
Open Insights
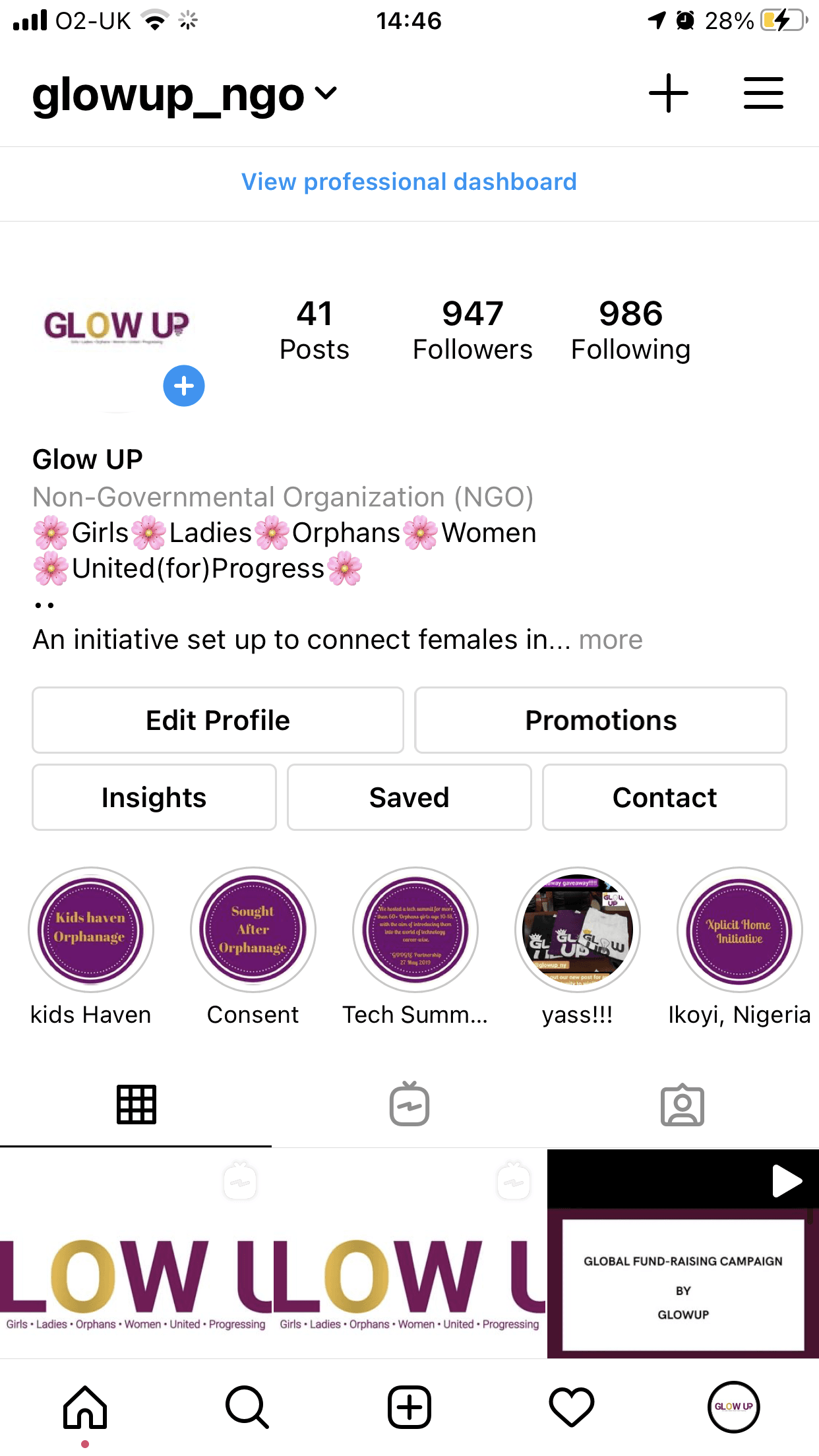point(154,797)
